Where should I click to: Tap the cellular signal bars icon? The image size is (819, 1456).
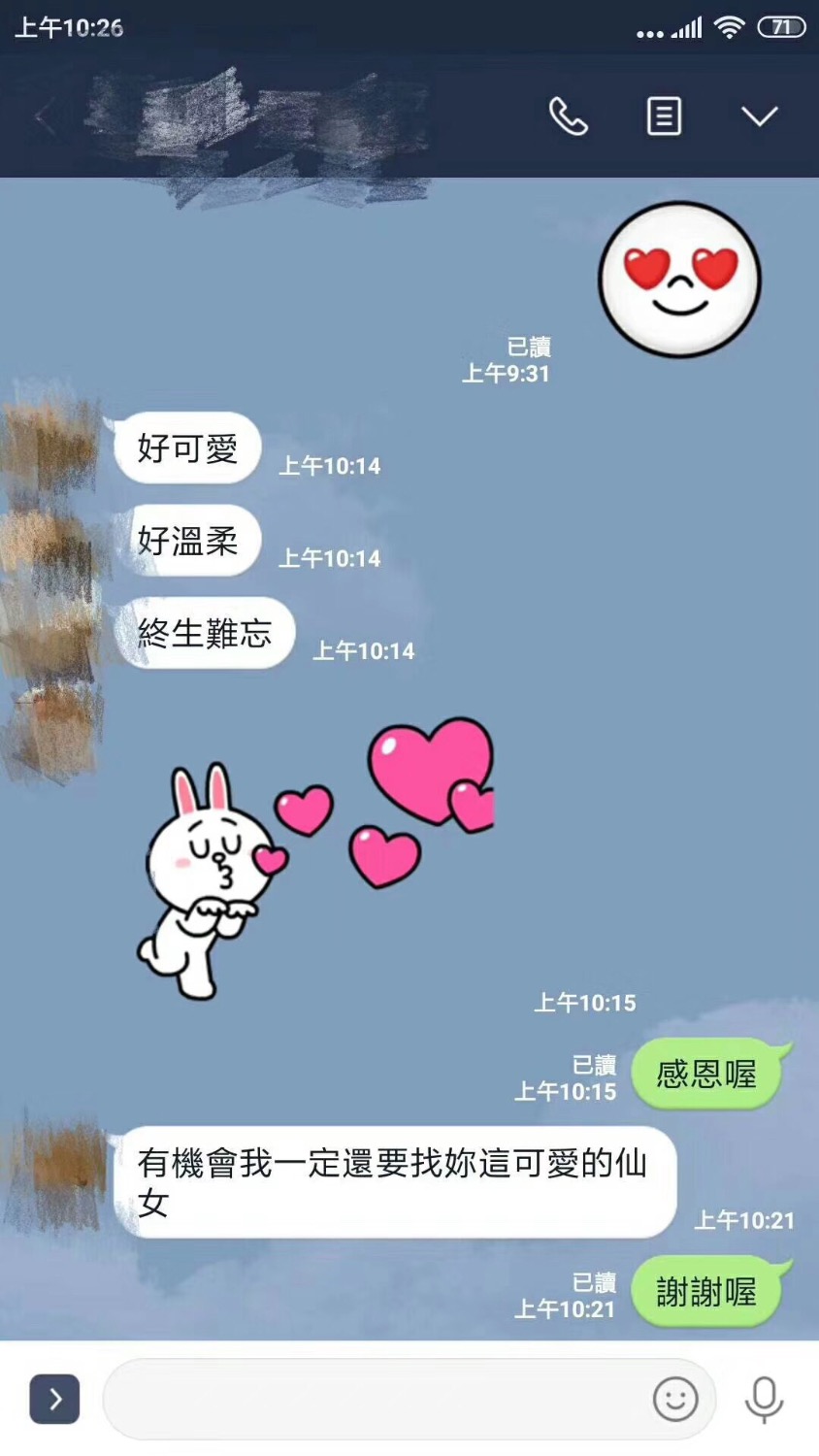click(x=686, y=27)
